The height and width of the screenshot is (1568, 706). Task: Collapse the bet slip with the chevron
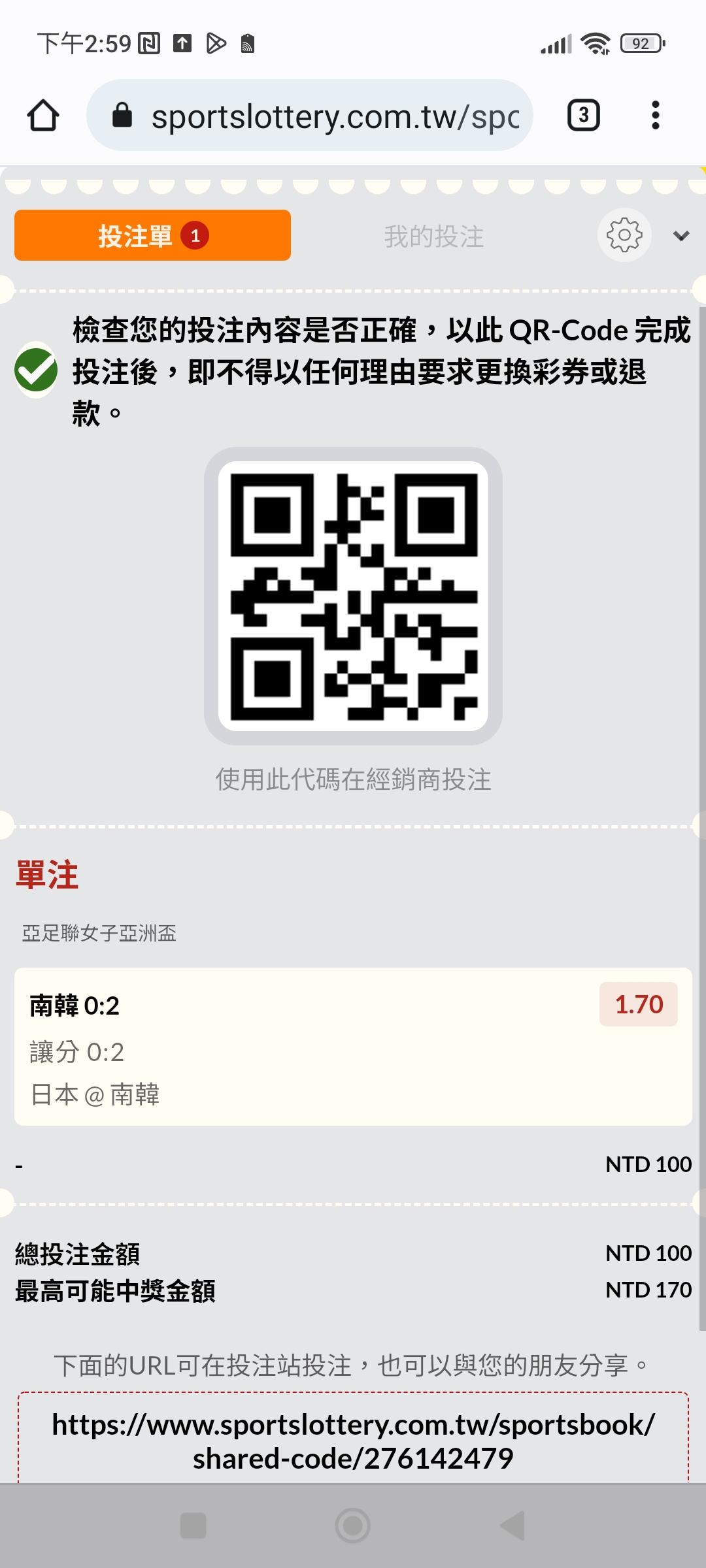tap(681, 236)
